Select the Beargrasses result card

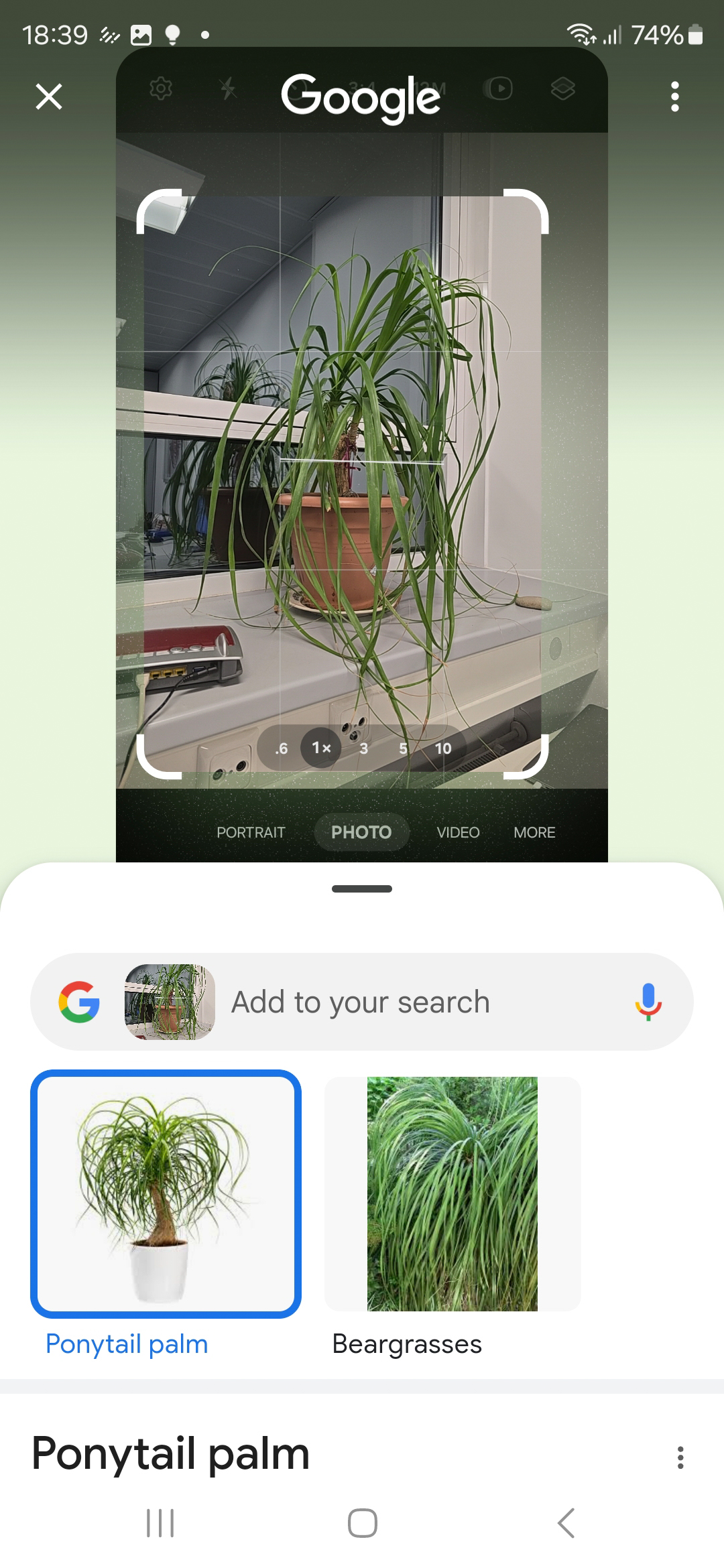click(452, 1194)
